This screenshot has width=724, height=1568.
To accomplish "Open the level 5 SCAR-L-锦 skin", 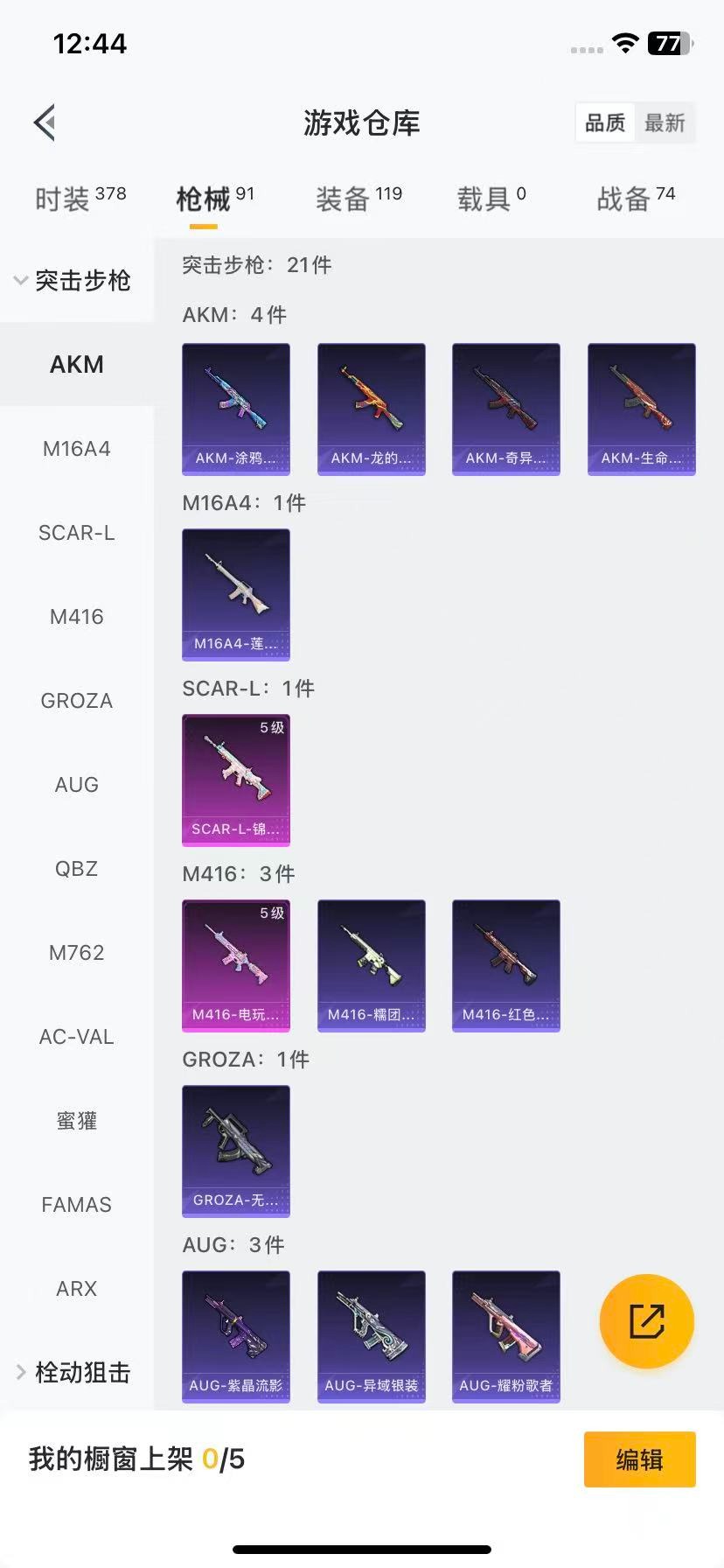I will (x=236, y=780).
